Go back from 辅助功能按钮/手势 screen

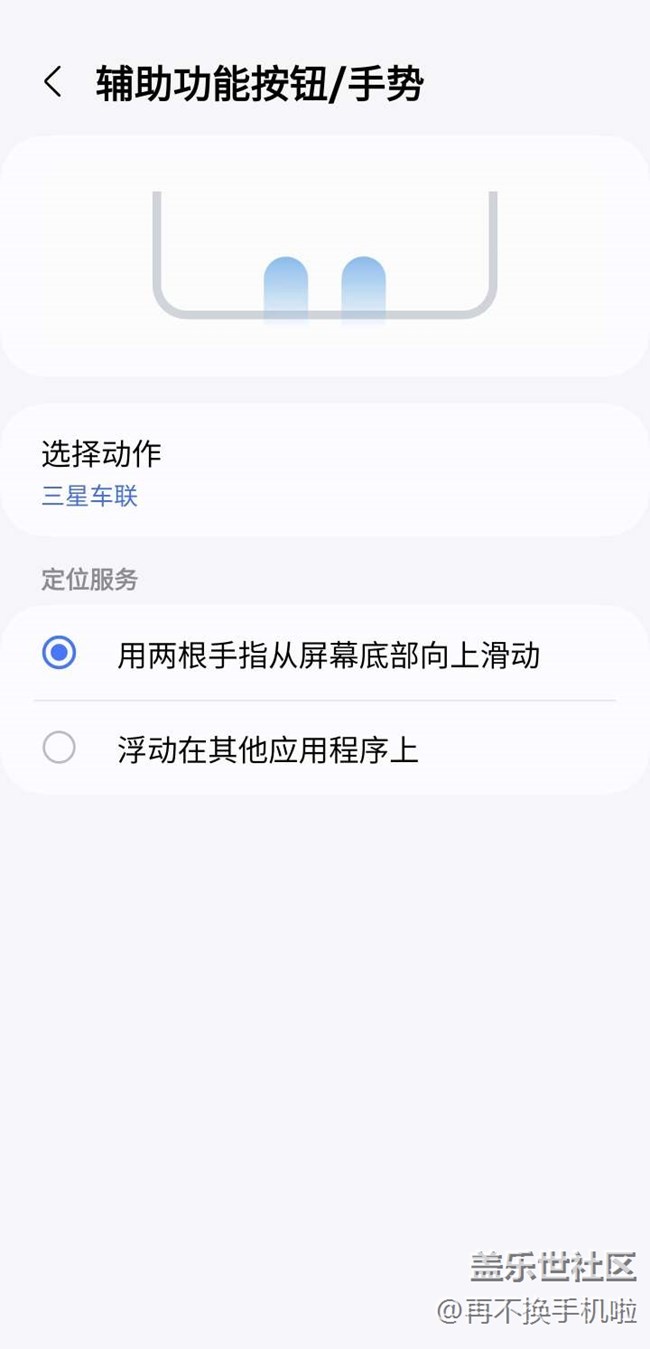[53, 83]
